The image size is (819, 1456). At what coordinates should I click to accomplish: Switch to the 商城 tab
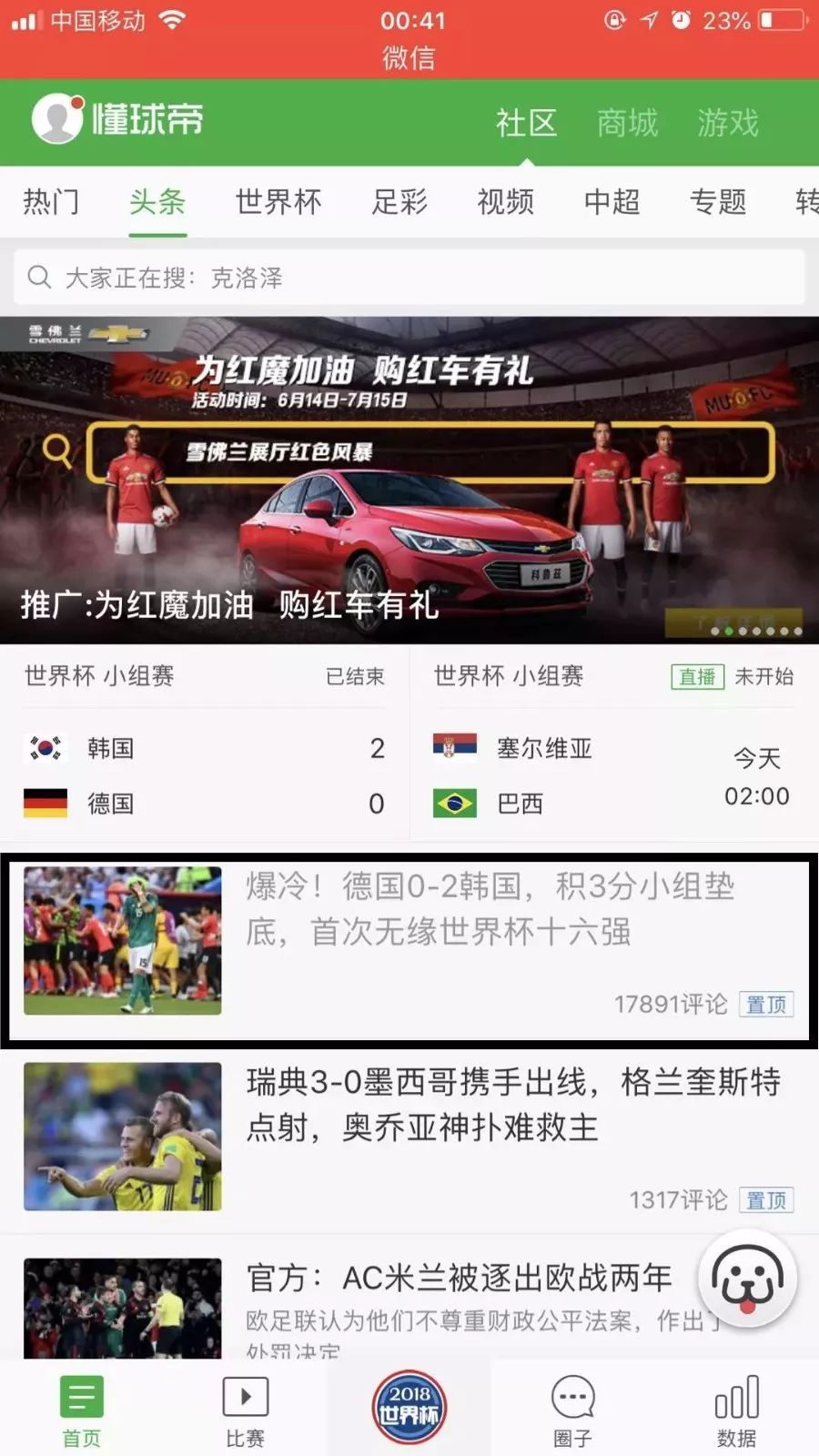click(x=627, y=123)
